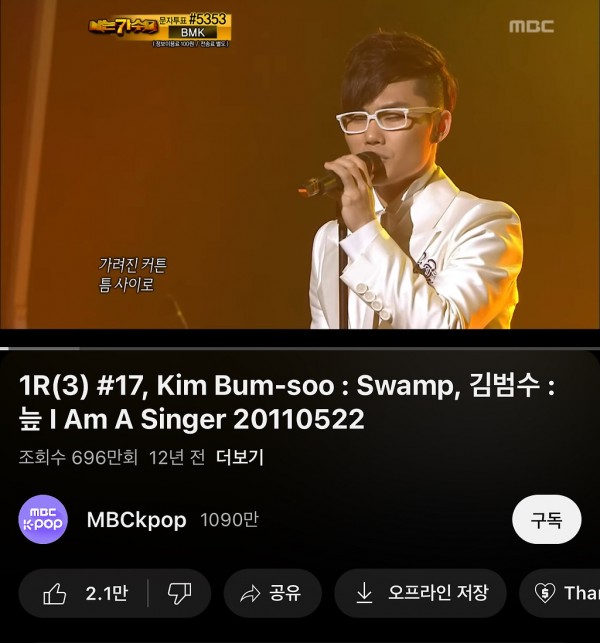Tap the video player to show controls

300,170
